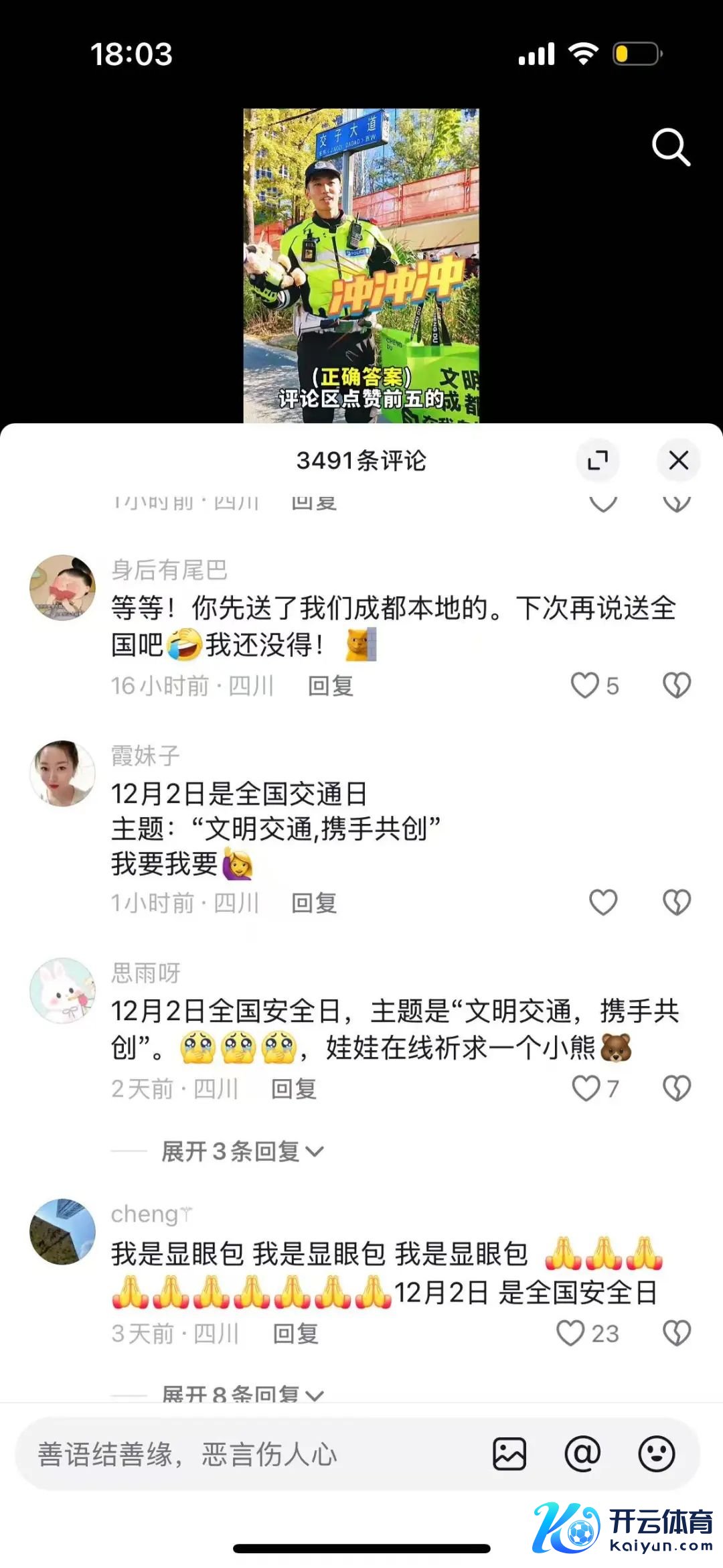Expand 3 replies under 思雨呀's comment
Screen dimensions: 723x1568
coord(241,1151)
